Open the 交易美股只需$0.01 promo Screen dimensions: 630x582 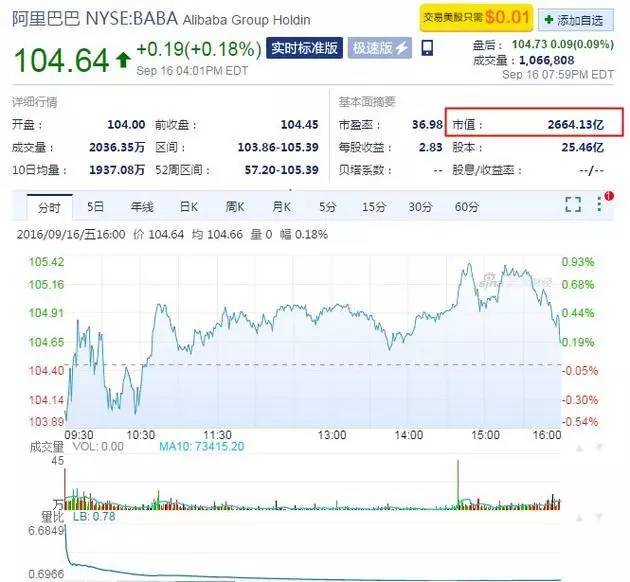474,19
